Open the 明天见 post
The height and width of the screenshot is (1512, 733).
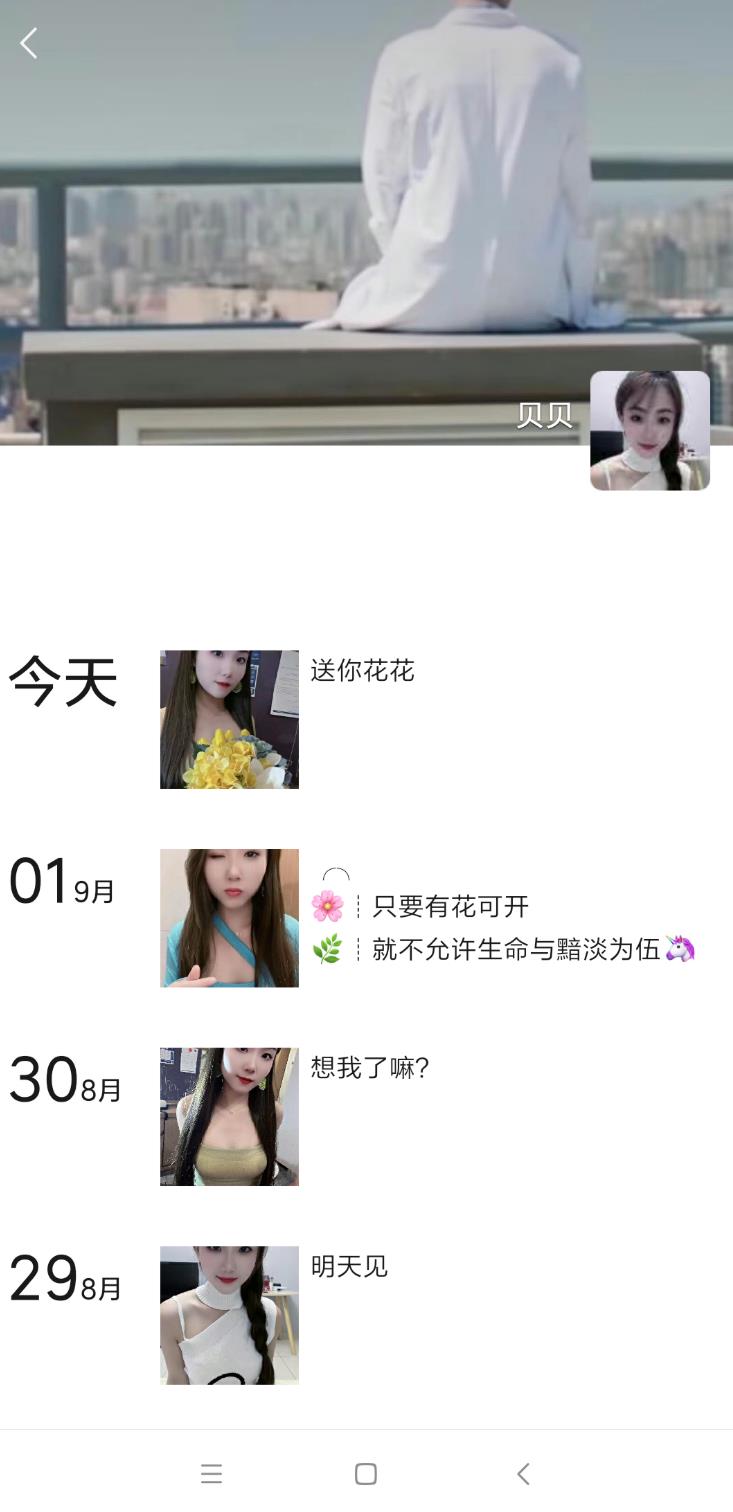[349, 1266]
